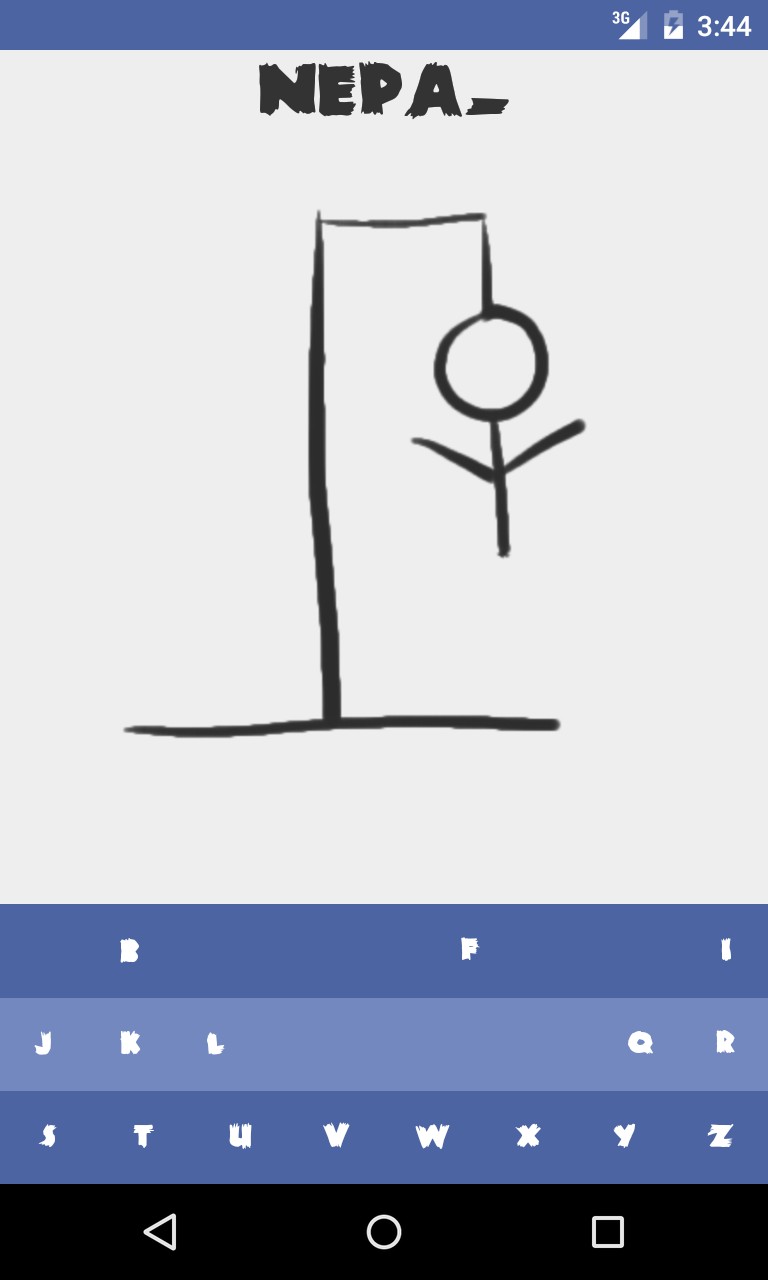The width and height of the screenshot is (768, 1280).
Task: Try the letter W
Action: [432, 1137]
